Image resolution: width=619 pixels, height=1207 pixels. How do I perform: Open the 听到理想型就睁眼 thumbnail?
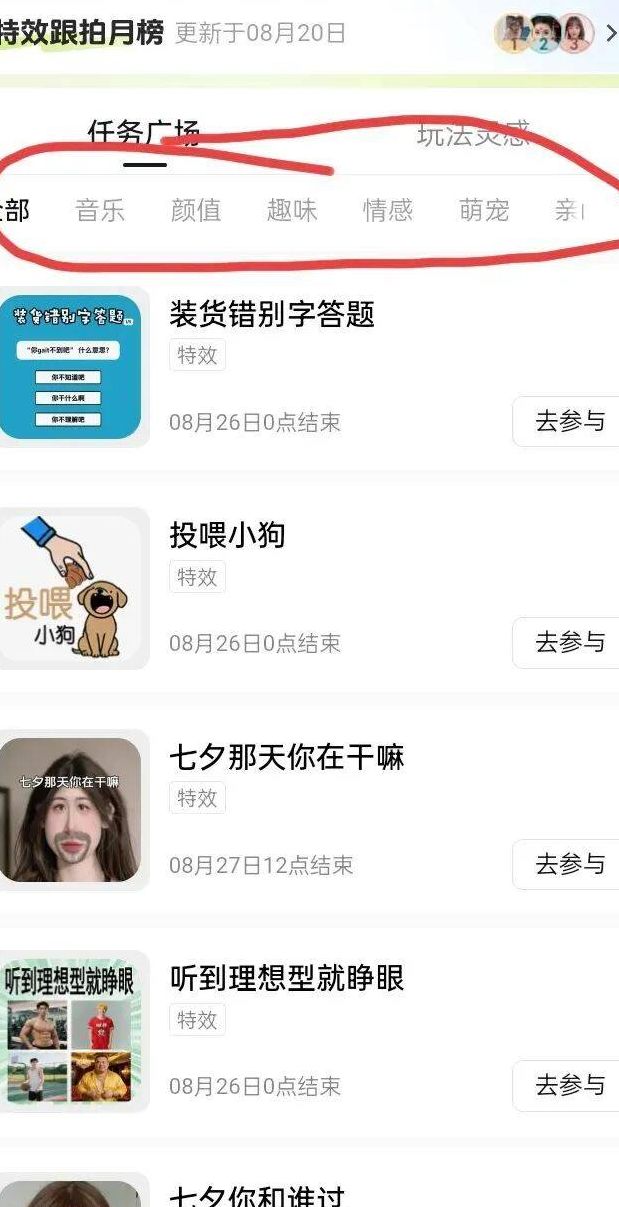pos(70,1031)
